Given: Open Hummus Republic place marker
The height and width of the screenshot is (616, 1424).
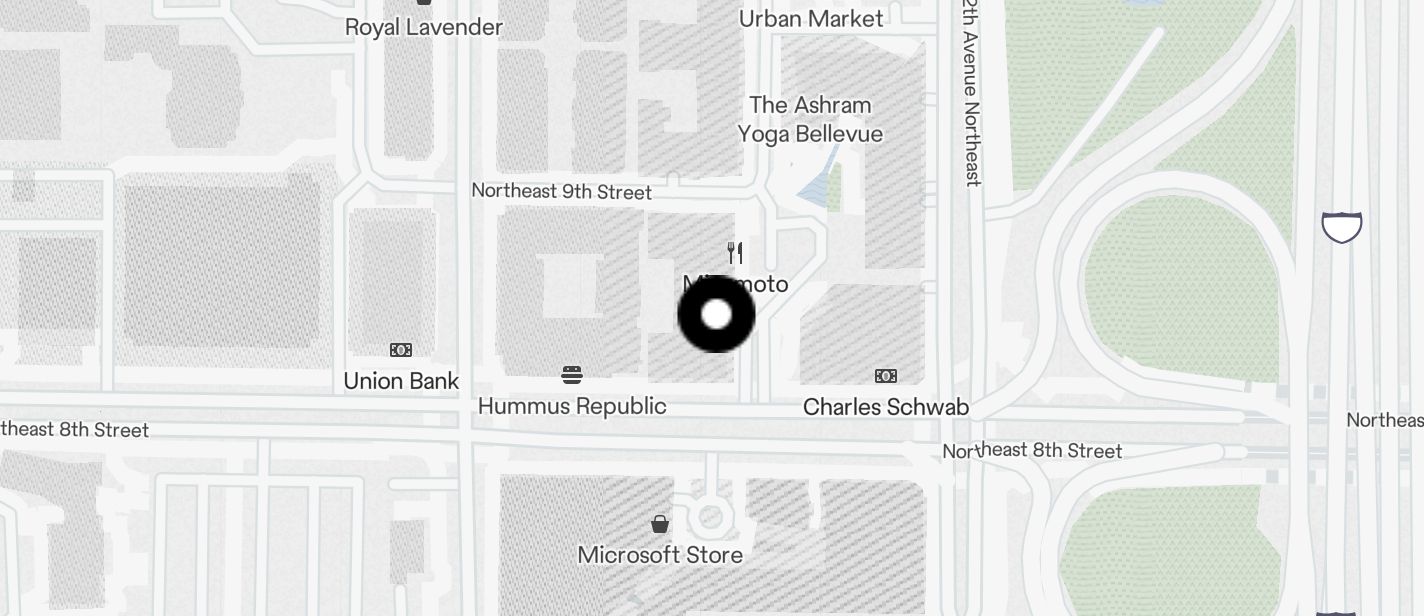Looking at the screenshot, I should tap(572, 376).
